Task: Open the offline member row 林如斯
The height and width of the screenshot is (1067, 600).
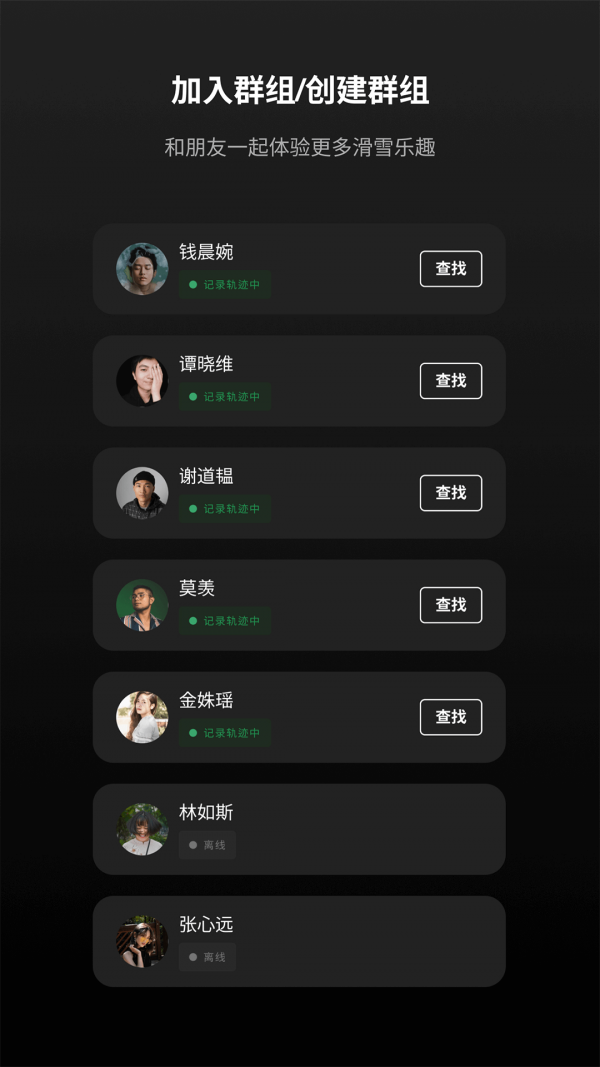Action: pos(298,829)
